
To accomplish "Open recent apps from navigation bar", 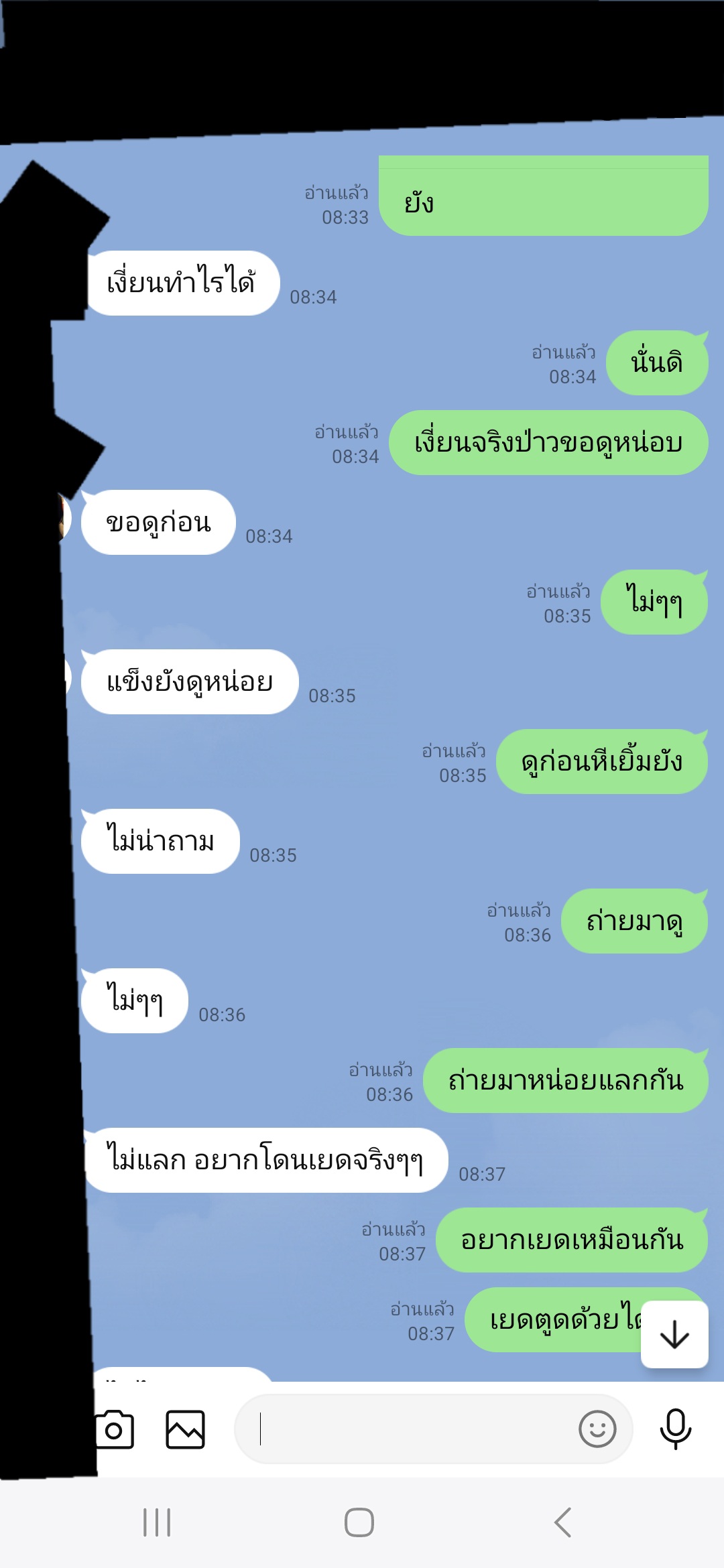I will [x=157, y=1522].
